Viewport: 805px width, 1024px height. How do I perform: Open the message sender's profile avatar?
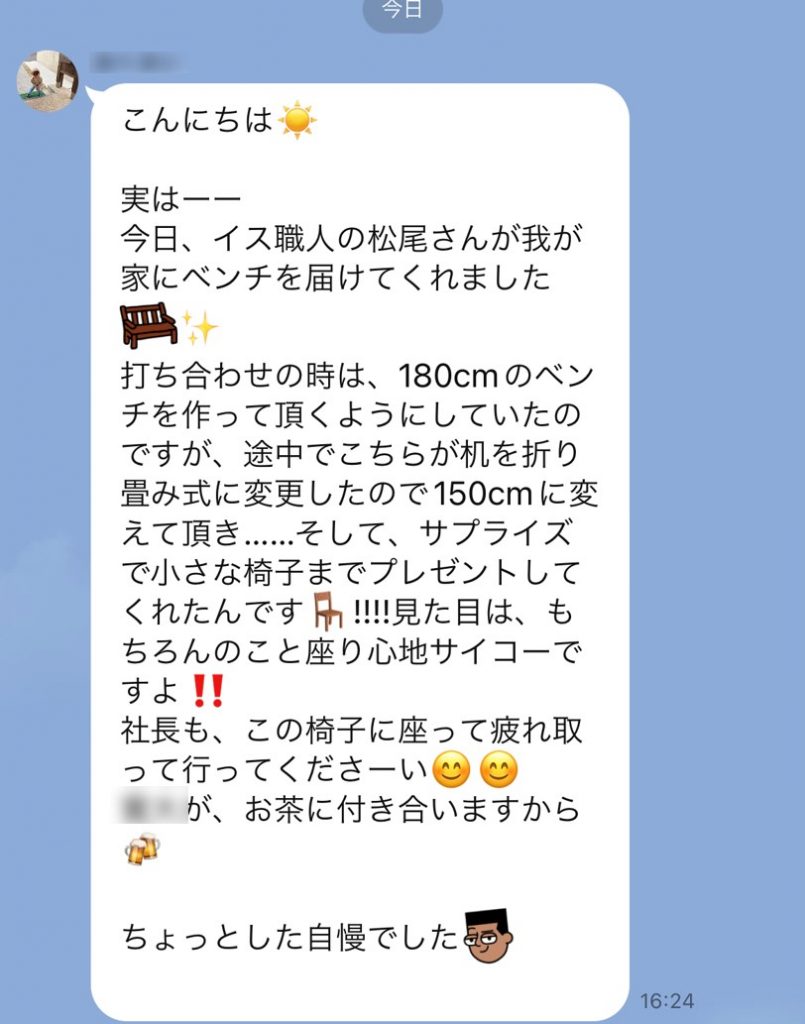[x=47, y=81]
